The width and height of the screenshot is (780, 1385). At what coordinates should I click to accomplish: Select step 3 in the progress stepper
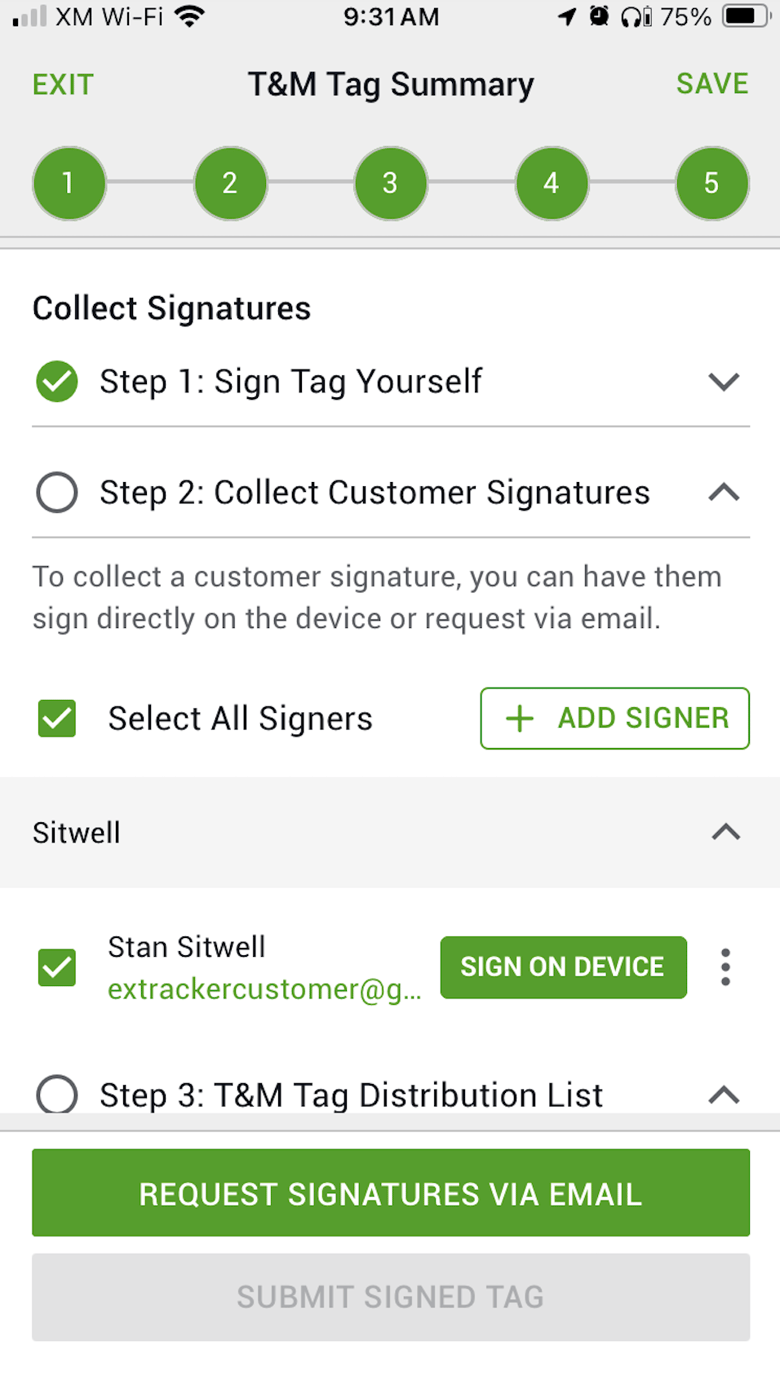pos(390,183)
